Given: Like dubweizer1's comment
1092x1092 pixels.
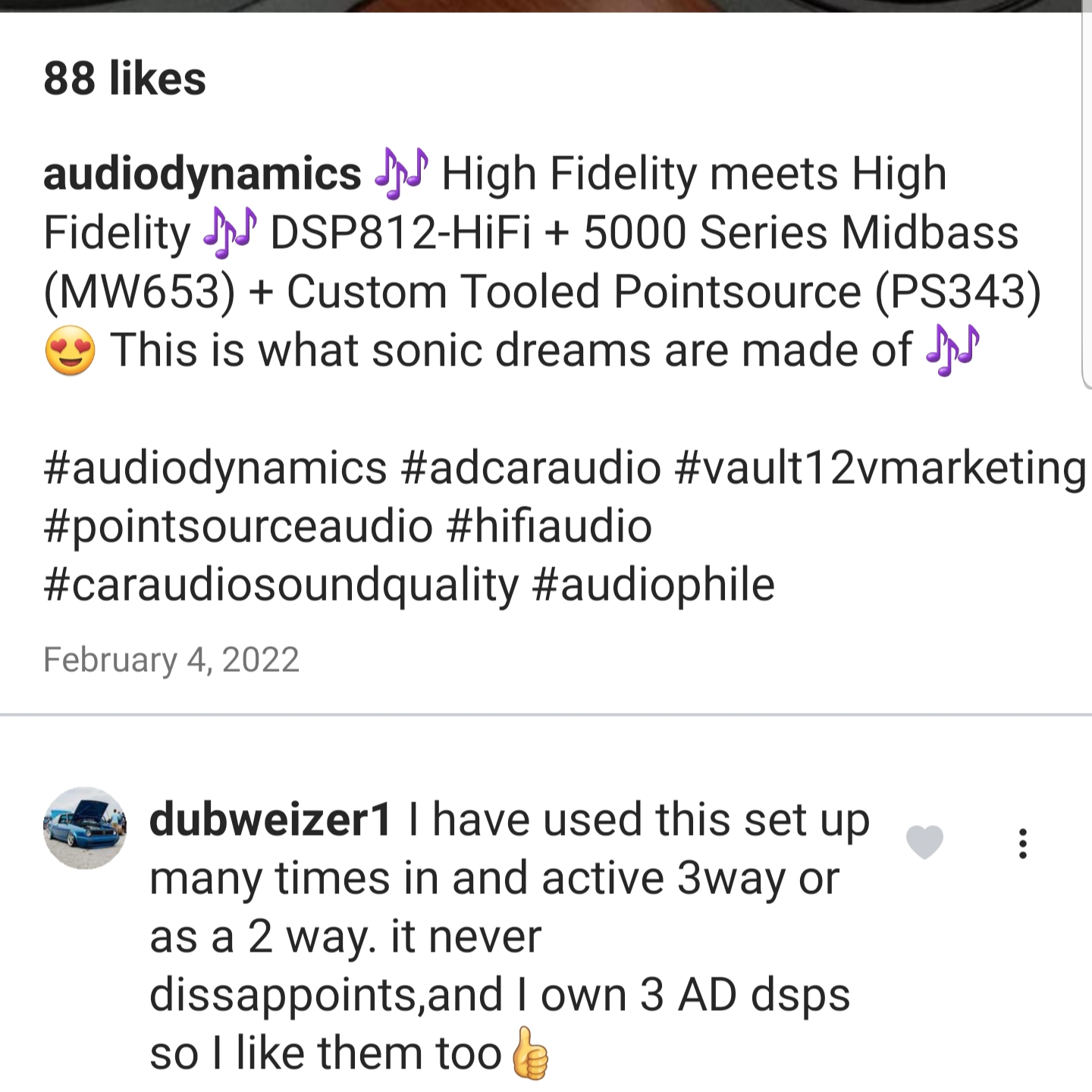Looking at the screenshot, I should [x=924, y=843].
